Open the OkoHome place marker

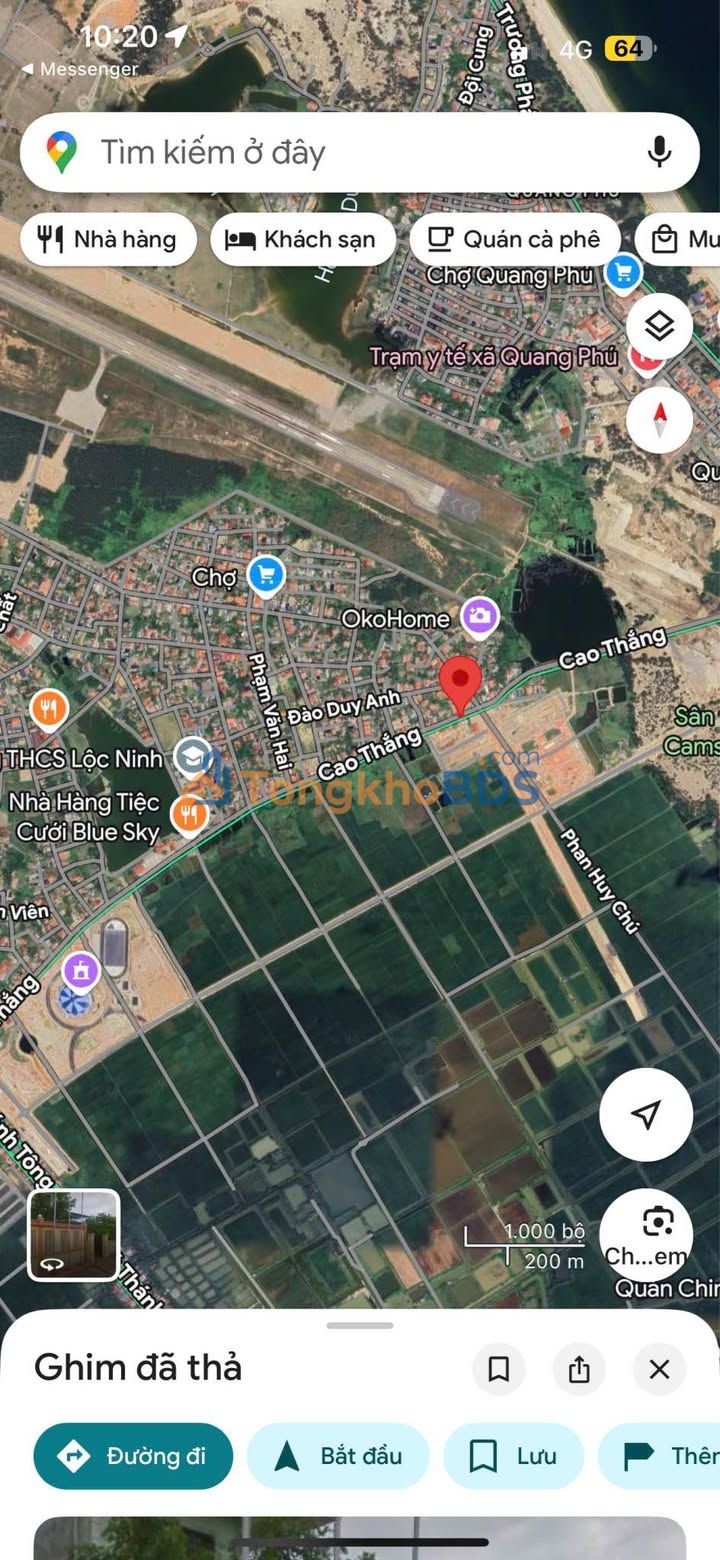pos(480,617)
